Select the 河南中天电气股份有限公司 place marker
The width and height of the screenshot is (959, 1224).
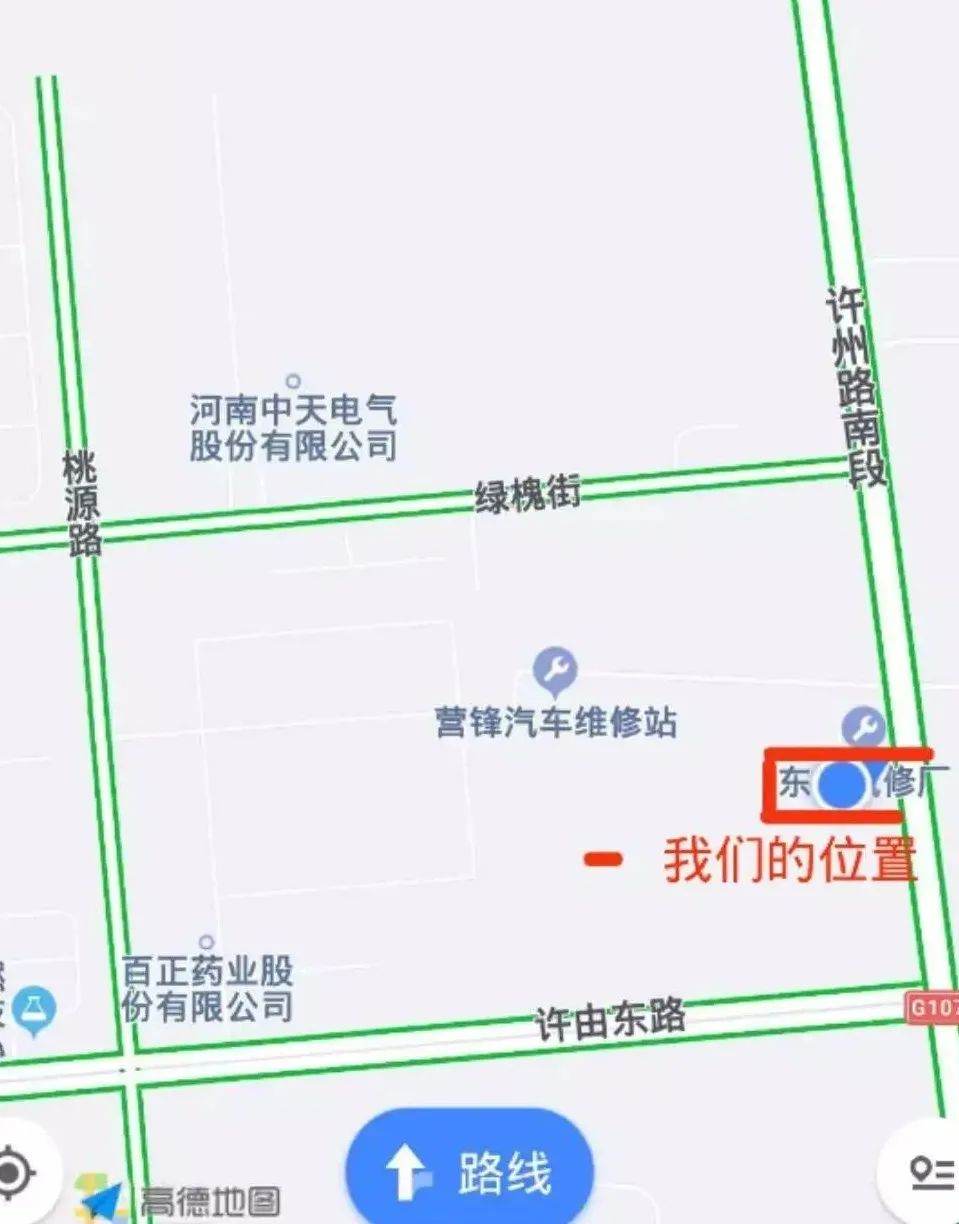pyautogui.click(x=293, y=381)
